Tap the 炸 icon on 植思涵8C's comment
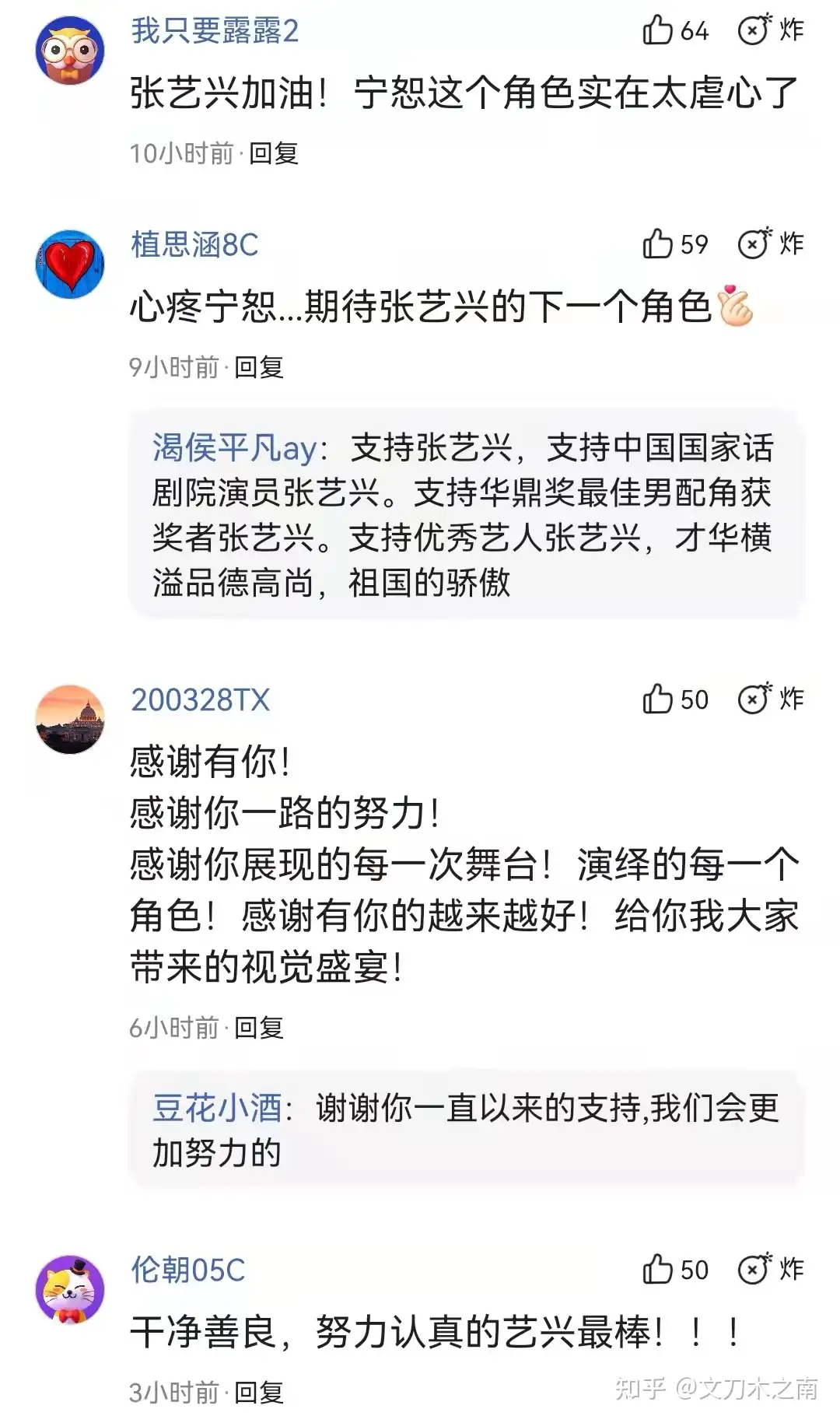 [x=754, y=244]
